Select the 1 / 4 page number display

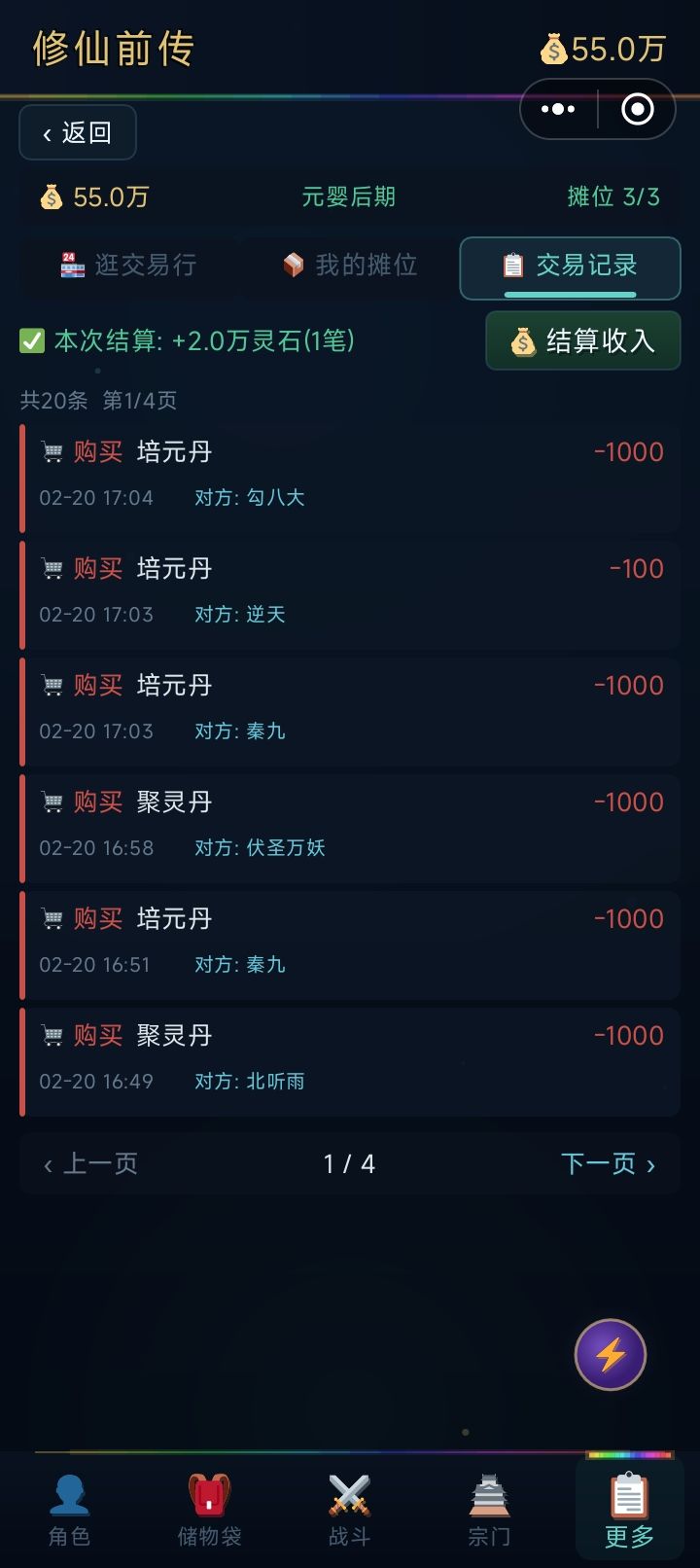(348, 1163)
